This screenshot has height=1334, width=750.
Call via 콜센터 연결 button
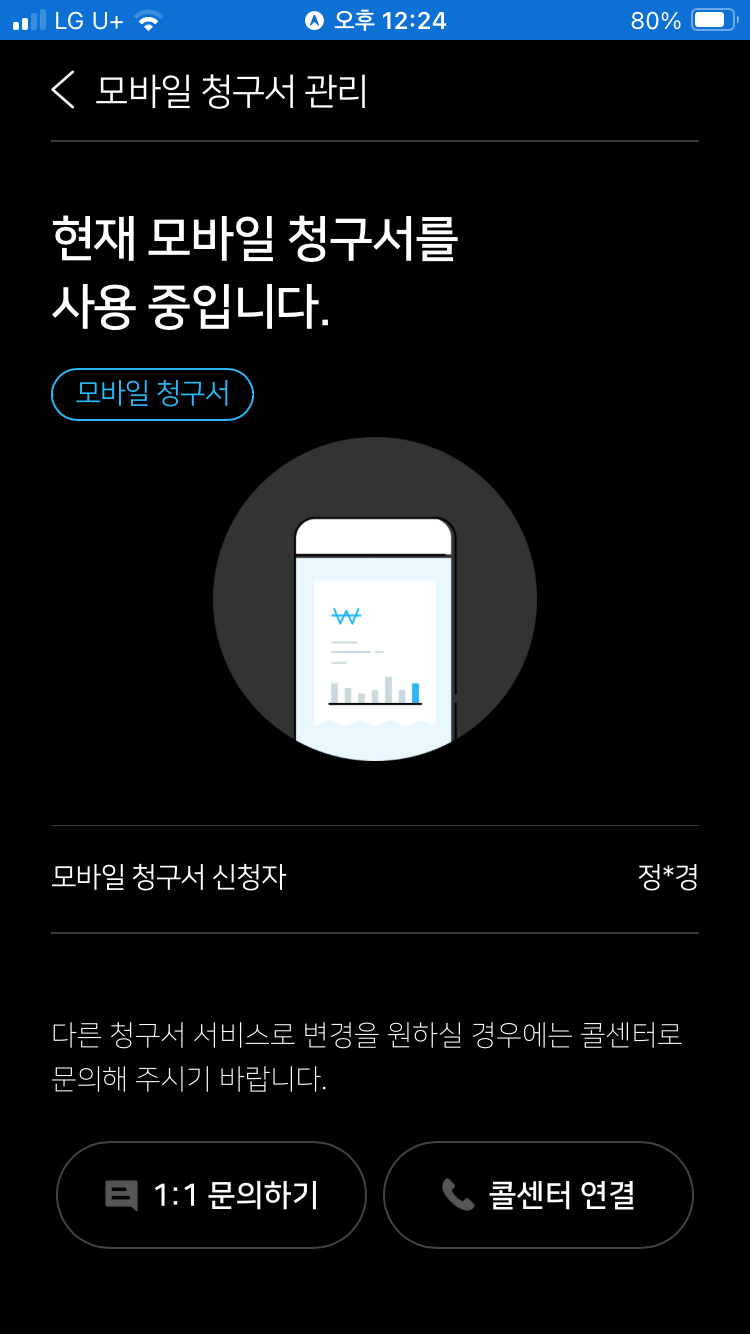coord(538,1195)
